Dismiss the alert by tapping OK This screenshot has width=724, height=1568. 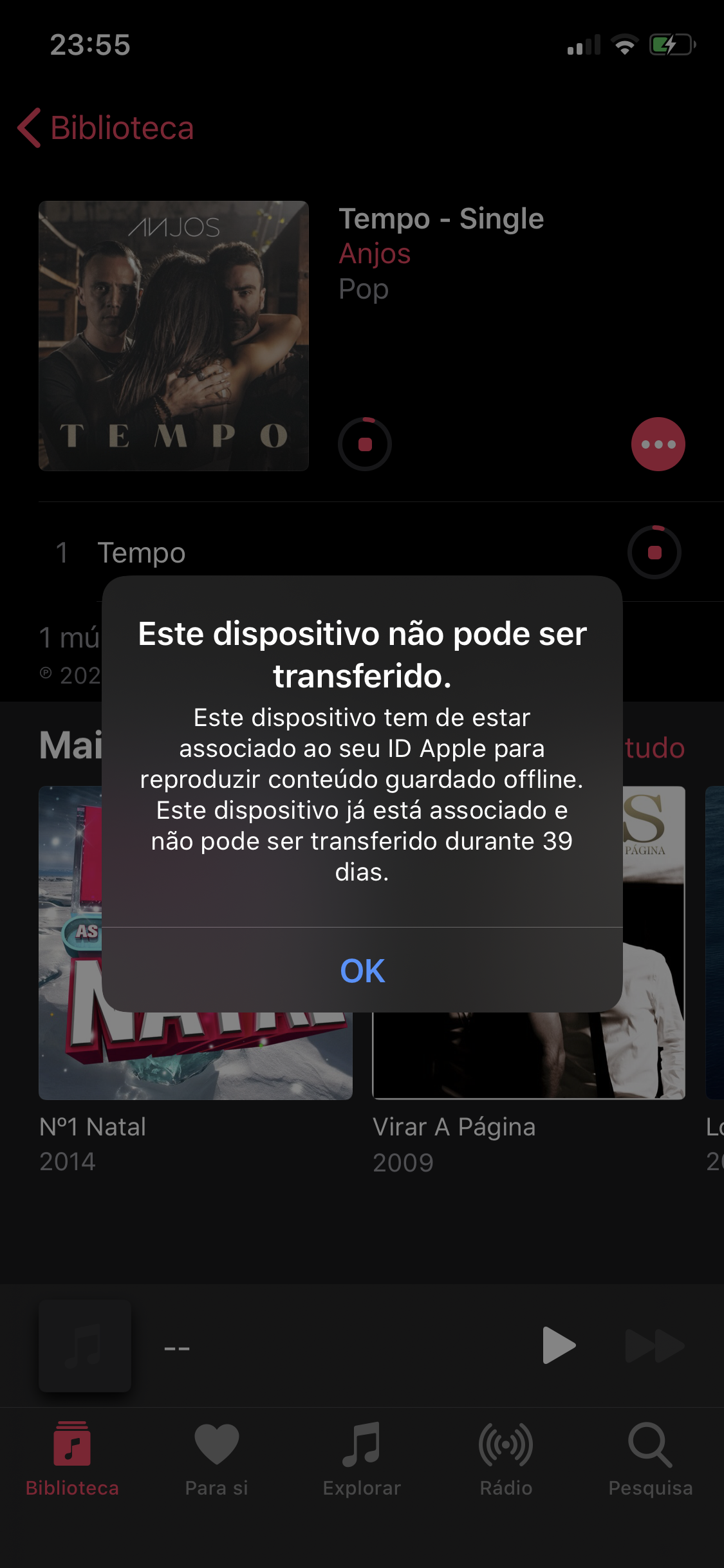pyautogui.click(x=362, y=970)
